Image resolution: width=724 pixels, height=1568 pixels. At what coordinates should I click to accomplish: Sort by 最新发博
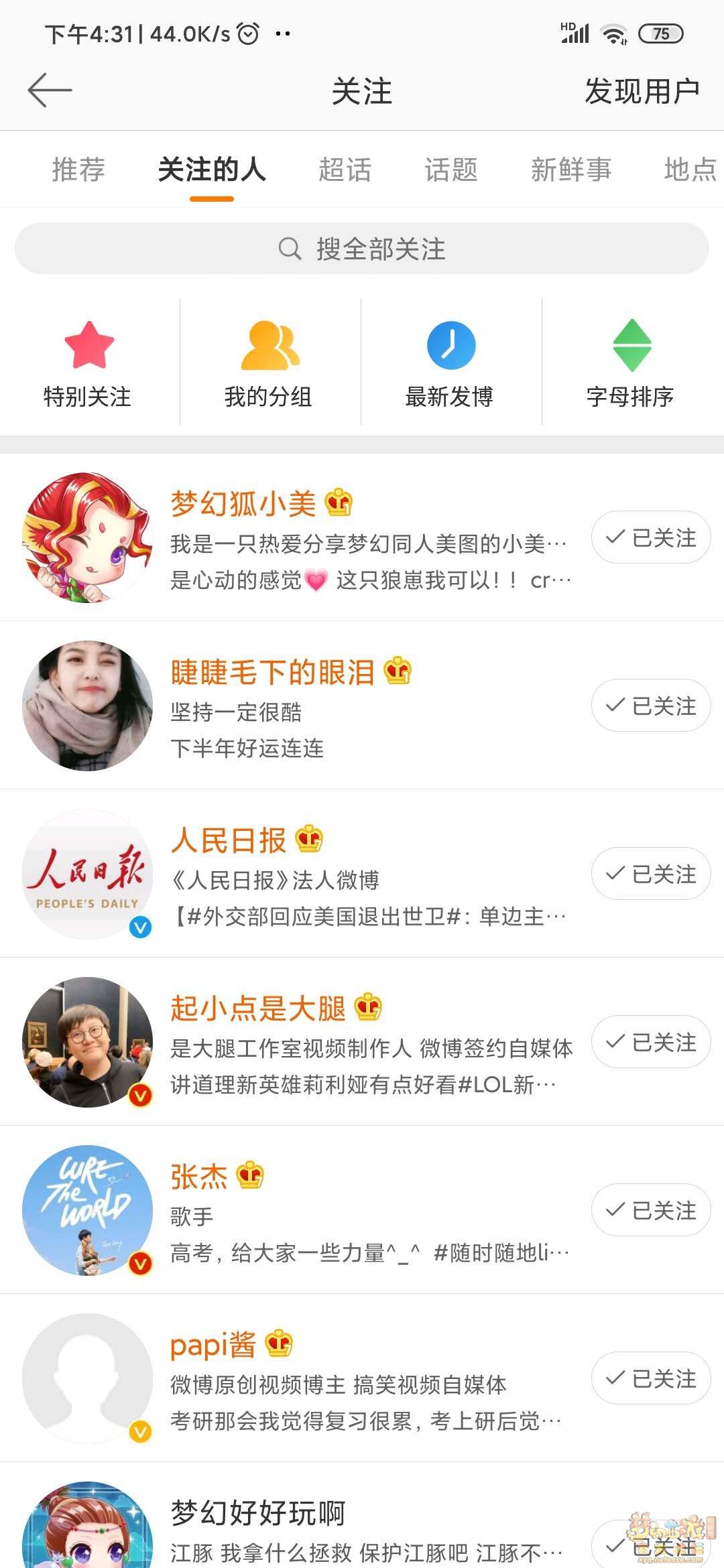click(x=450, y=363)
